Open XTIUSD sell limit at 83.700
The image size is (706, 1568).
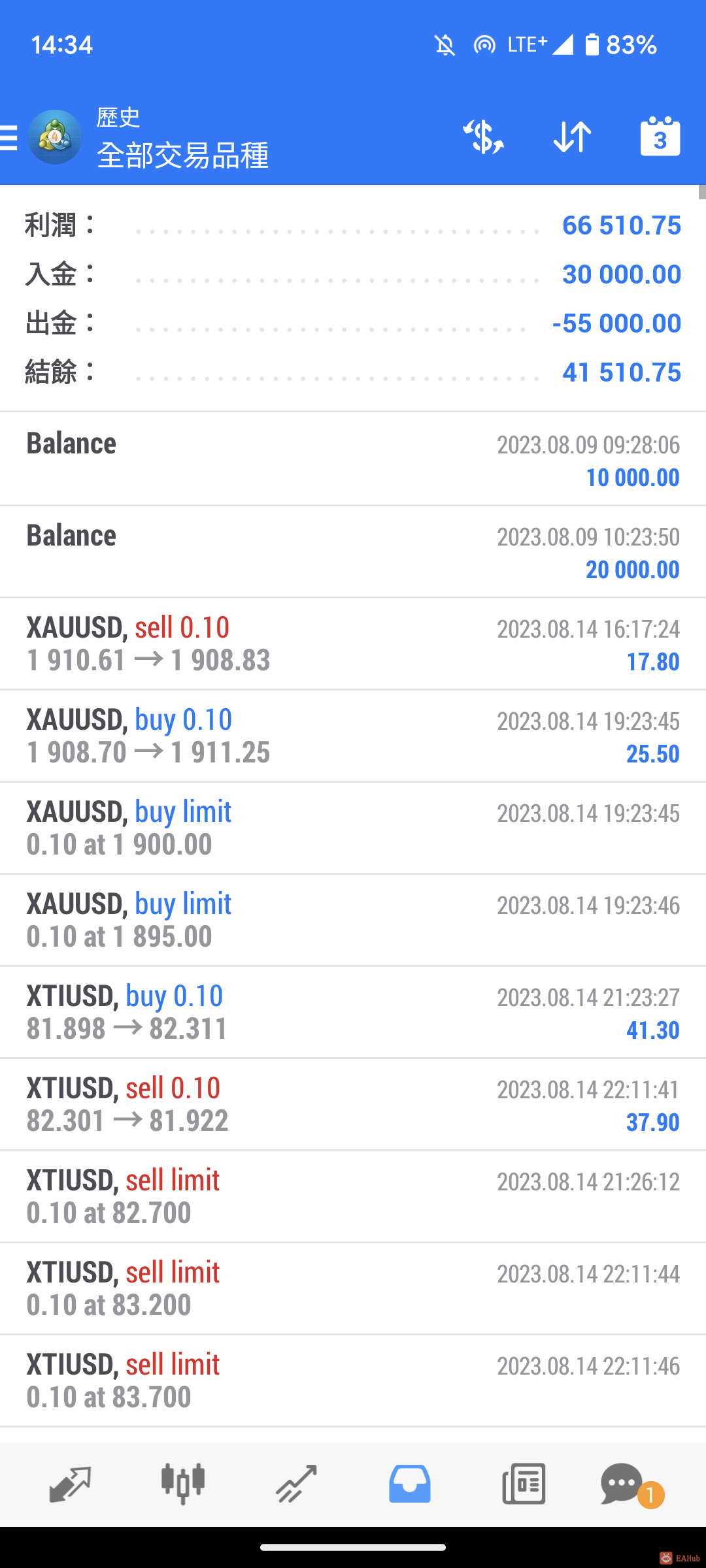pyautogui.click(x=353, y=1381)
